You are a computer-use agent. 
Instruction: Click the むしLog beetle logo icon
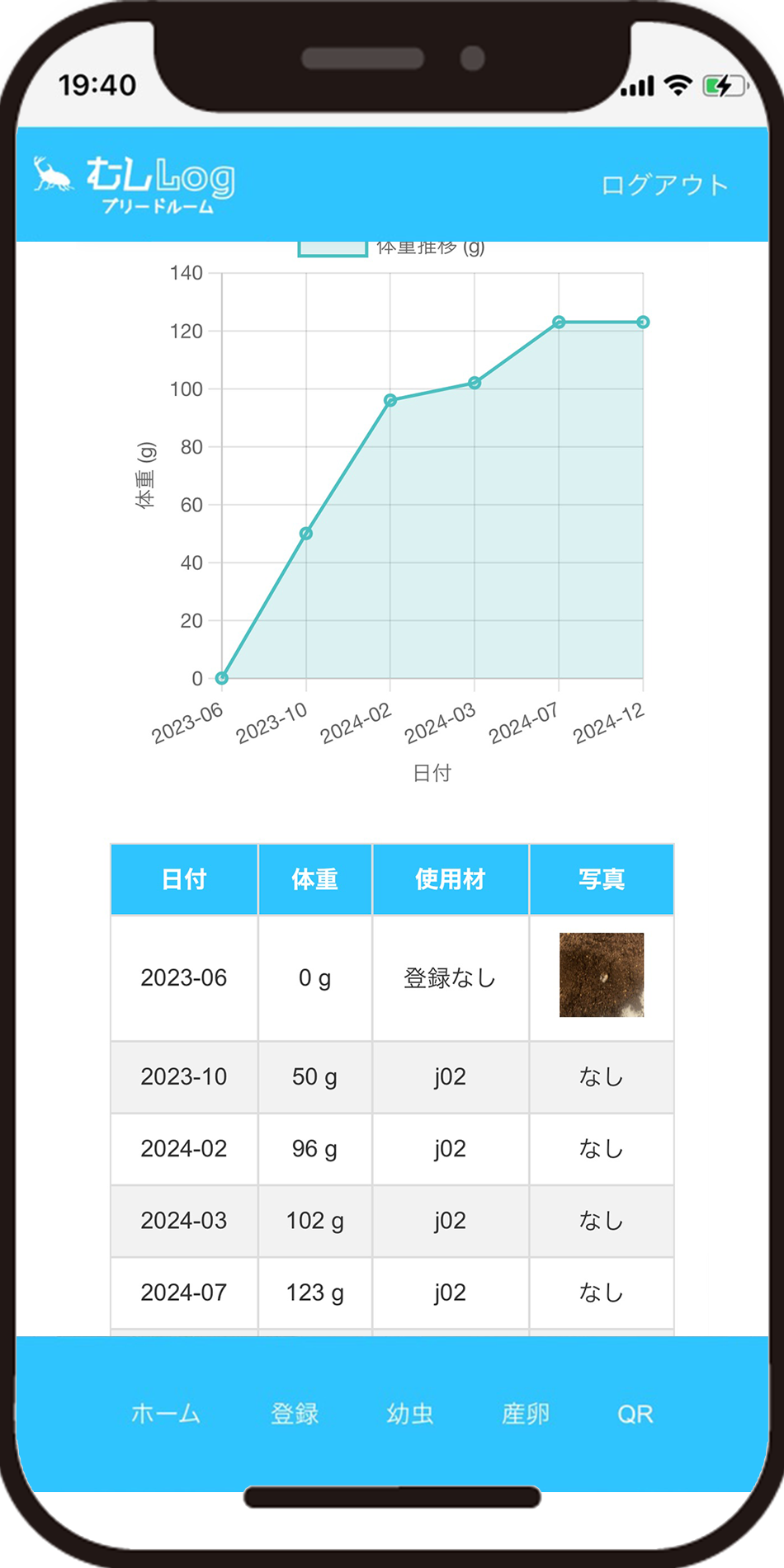(51, 176)
